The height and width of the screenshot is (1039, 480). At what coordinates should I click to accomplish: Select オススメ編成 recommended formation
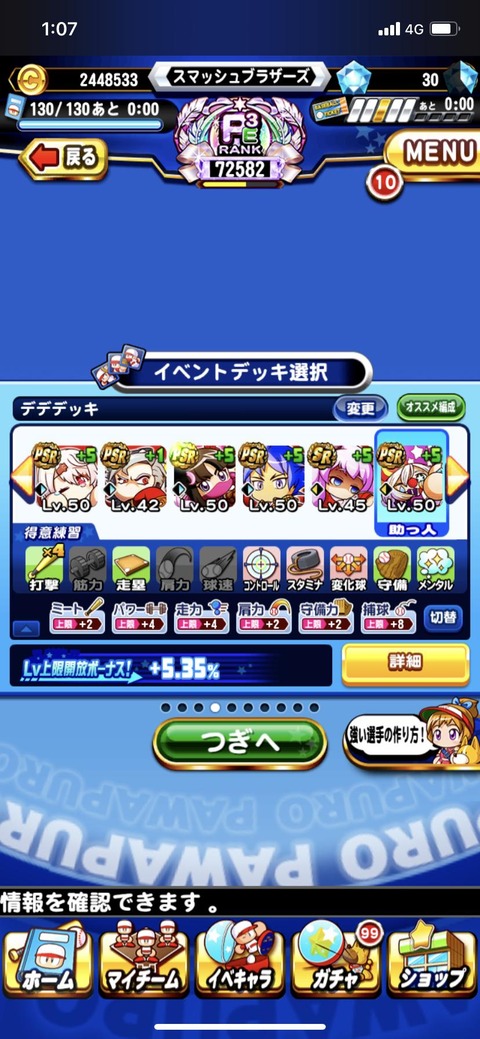tap(431, 408)
